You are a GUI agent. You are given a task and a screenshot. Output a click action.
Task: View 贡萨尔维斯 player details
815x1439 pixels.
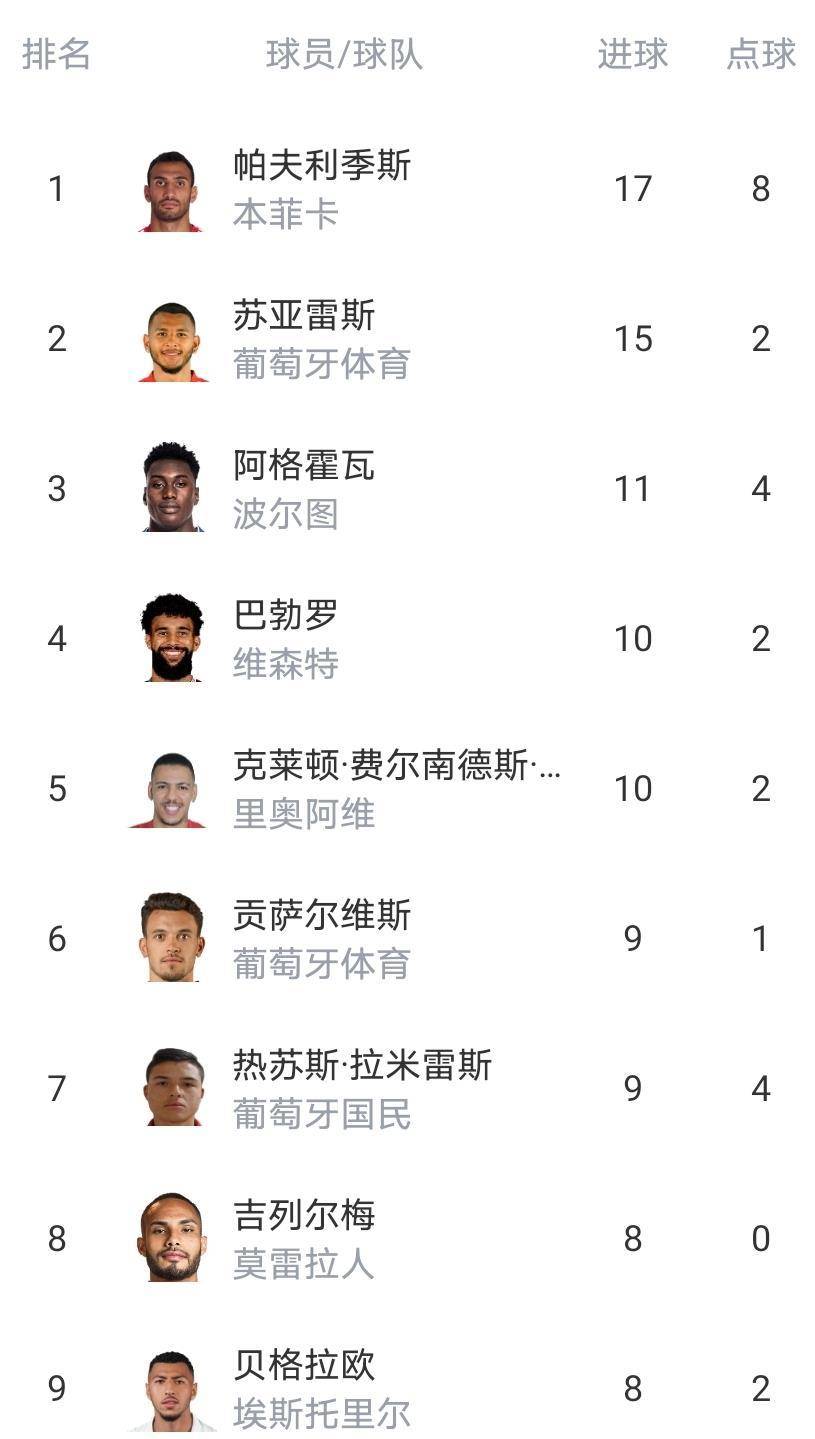coord(321,916)
